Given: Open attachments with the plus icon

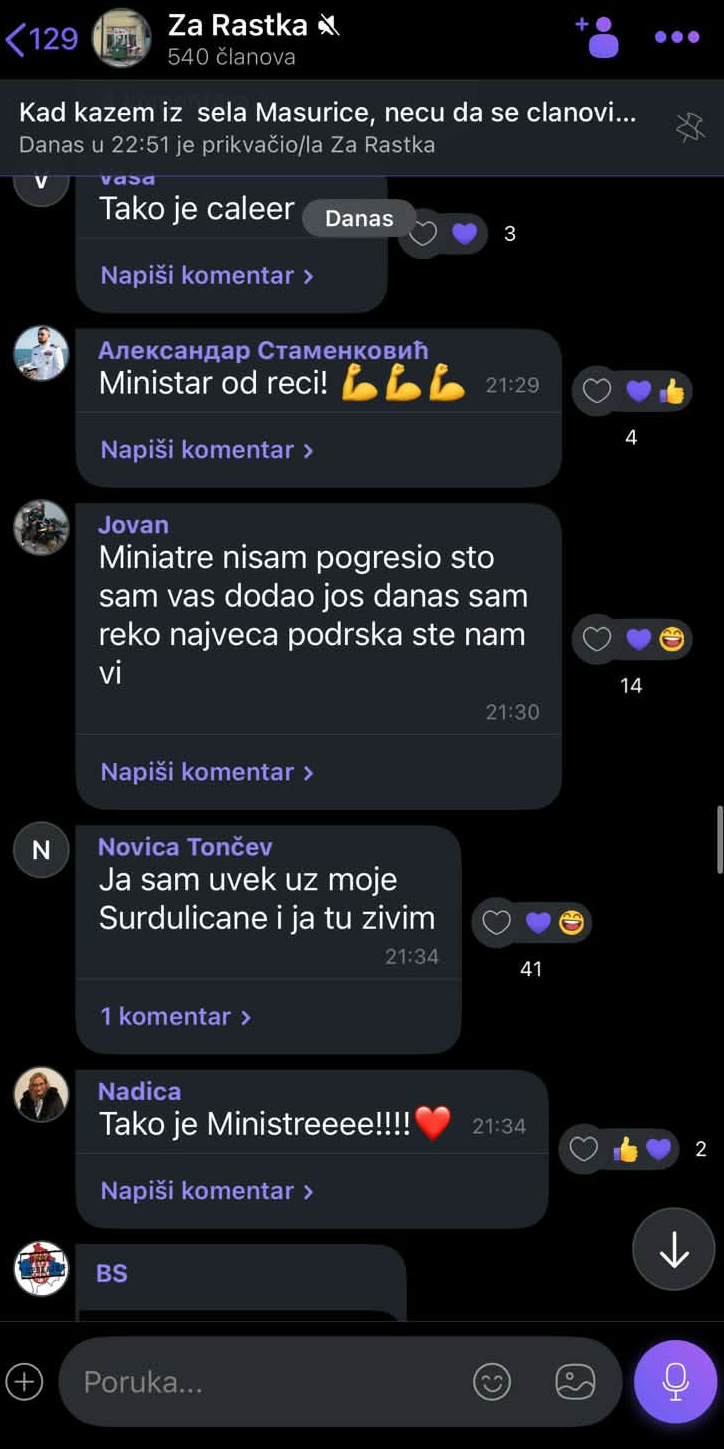Looking at the screenshot, I should (24, 1380).
